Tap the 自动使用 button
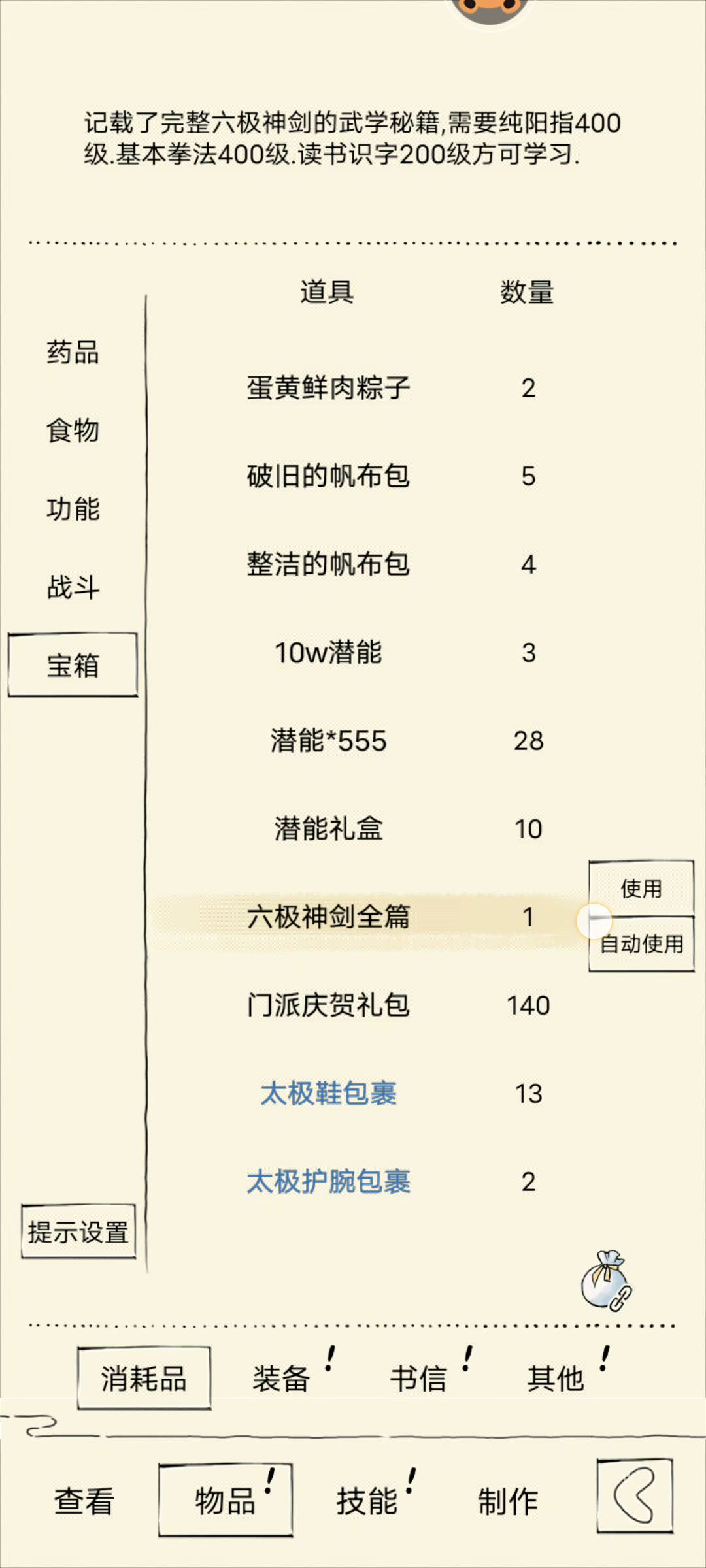The image size is (706, 1568). [x=641, y=943]
